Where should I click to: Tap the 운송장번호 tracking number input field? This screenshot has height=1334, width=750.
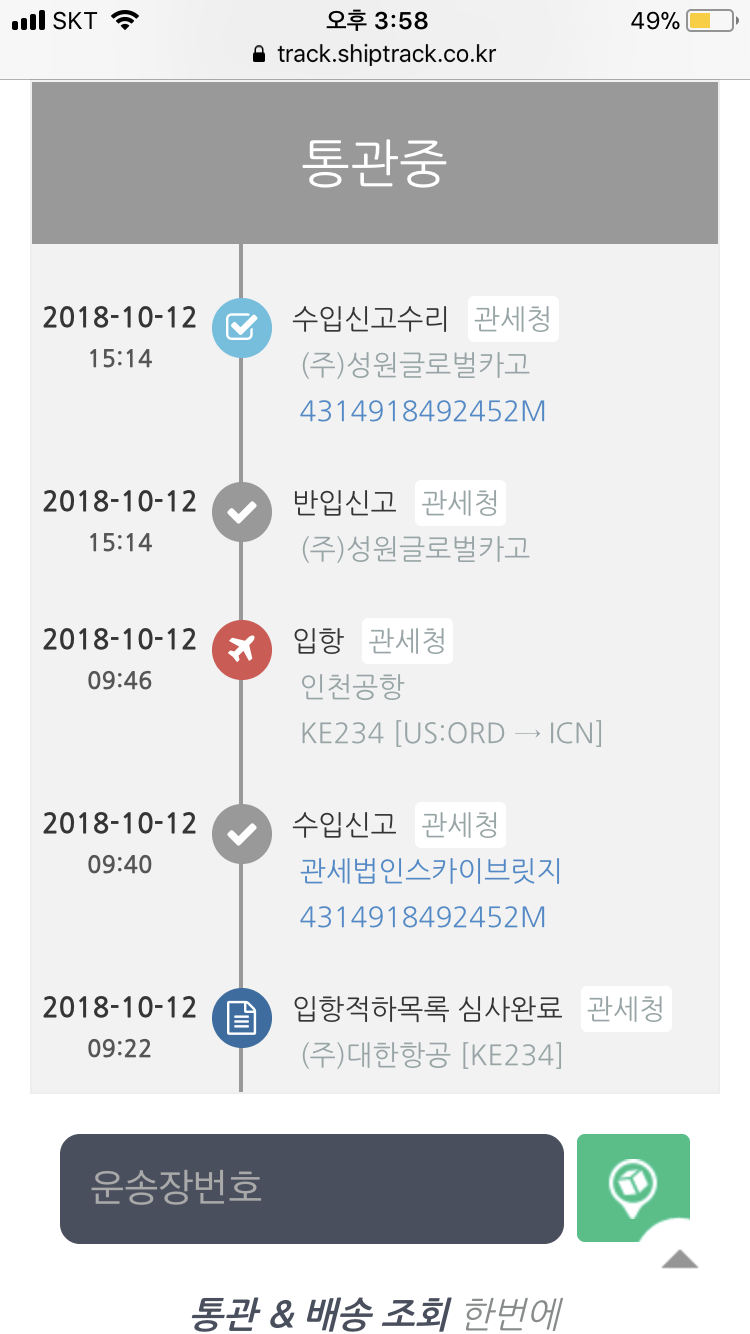pos(311,1188)
